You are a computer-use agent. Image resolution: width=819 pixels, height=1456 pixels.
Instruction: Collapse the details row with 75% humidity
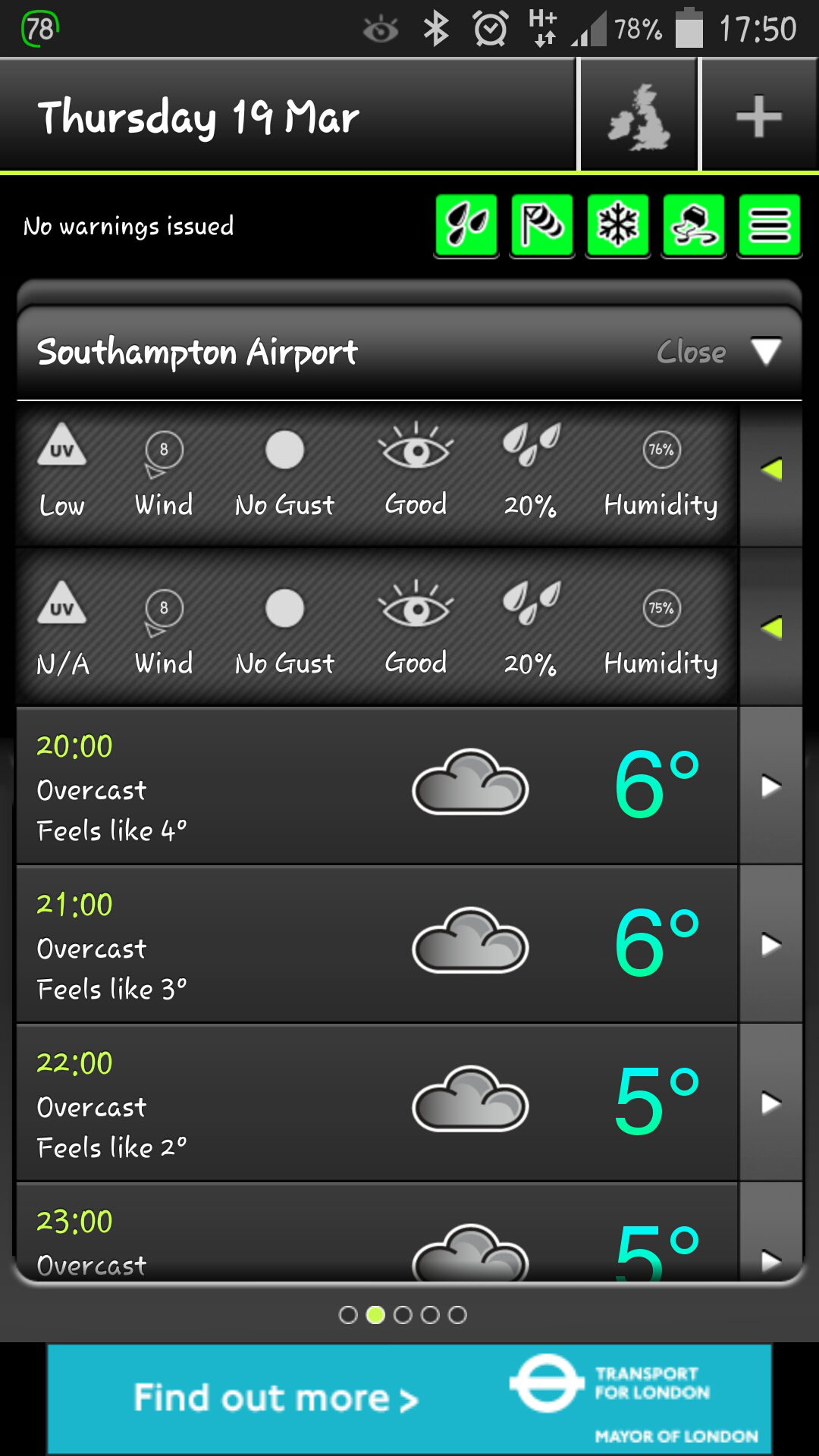pos(771,628)
